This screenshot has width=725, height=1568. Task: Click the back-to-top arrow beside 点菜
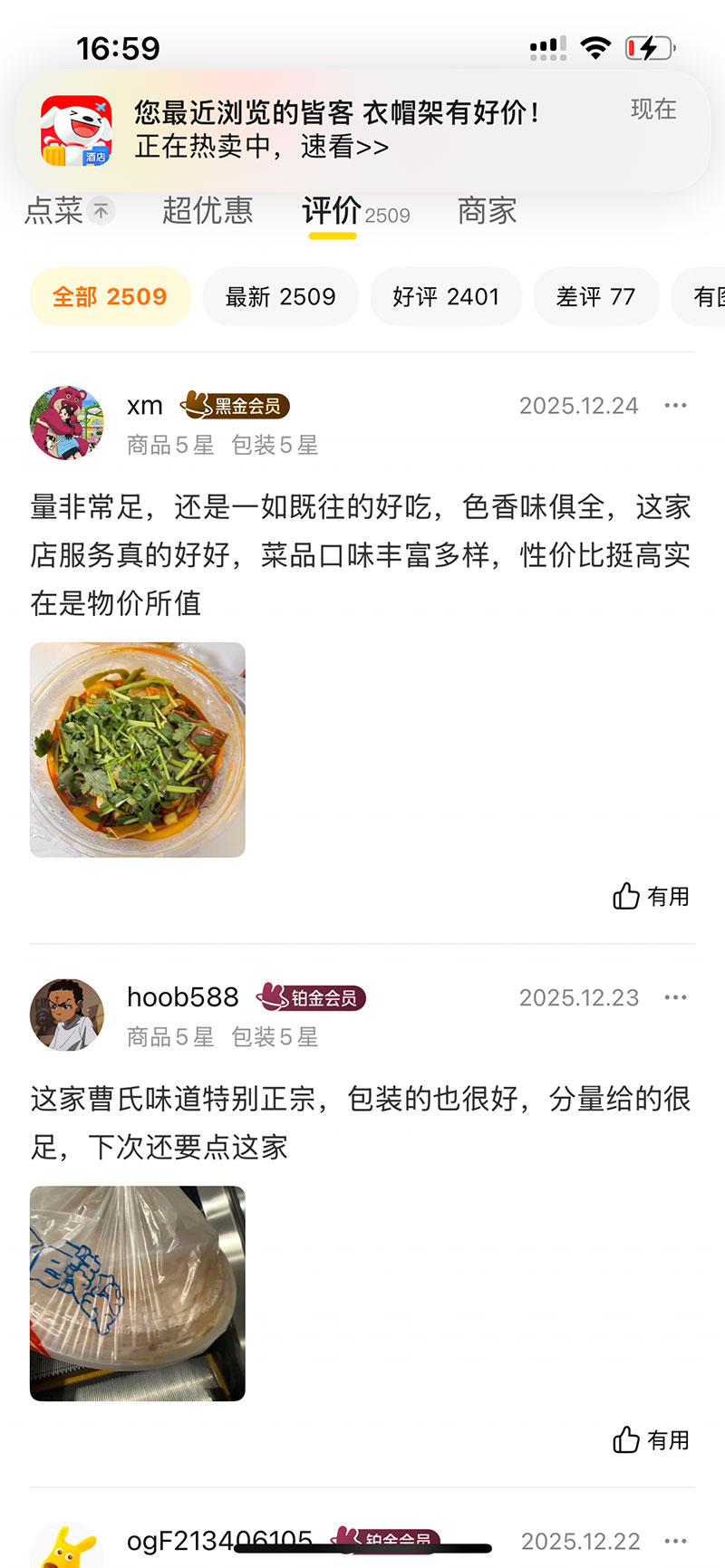[x=100, y=209]
